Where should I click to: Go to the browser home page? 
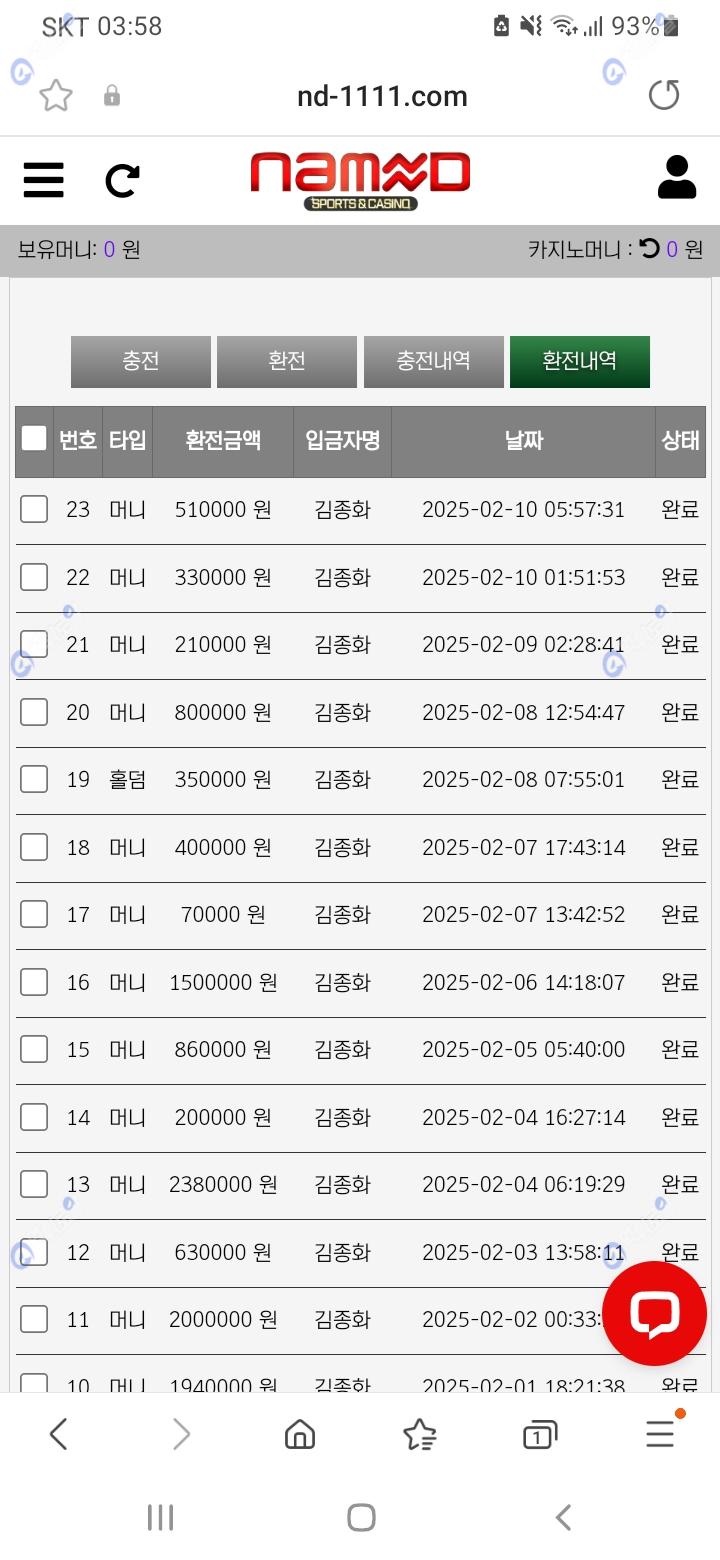[300, 1435]
